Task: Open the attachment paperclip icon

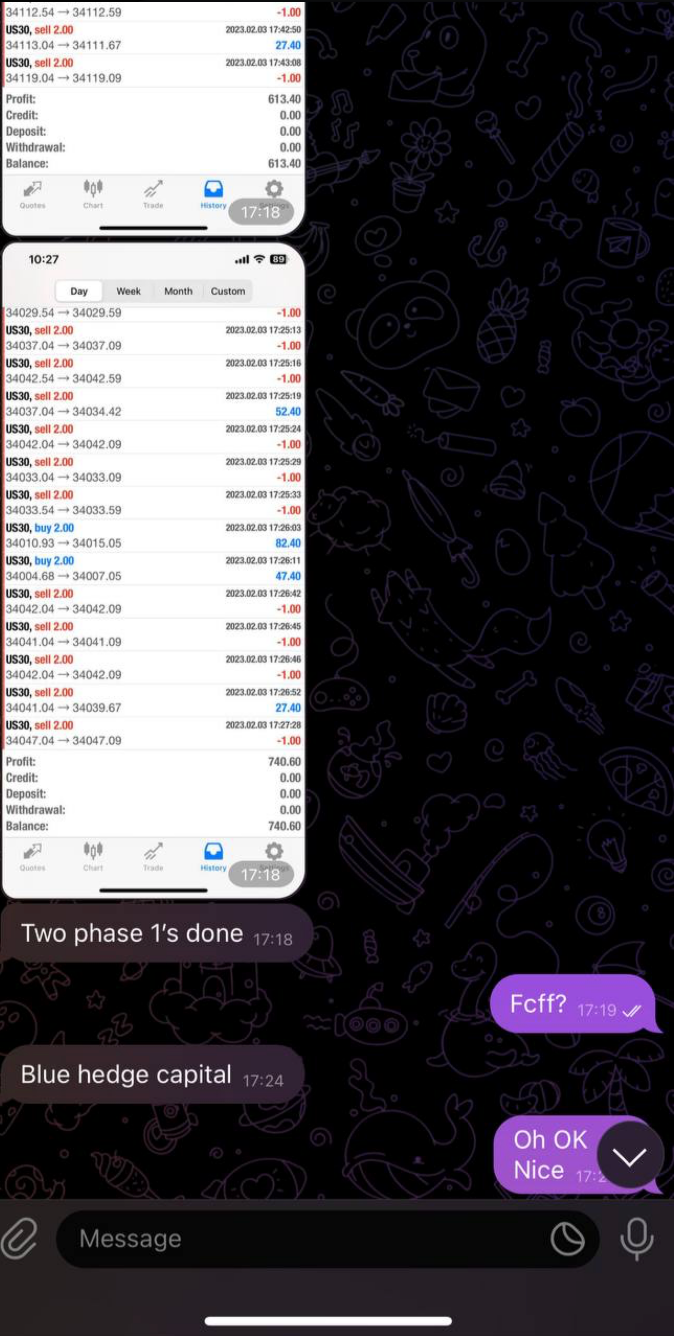Action: (19, 1239)
